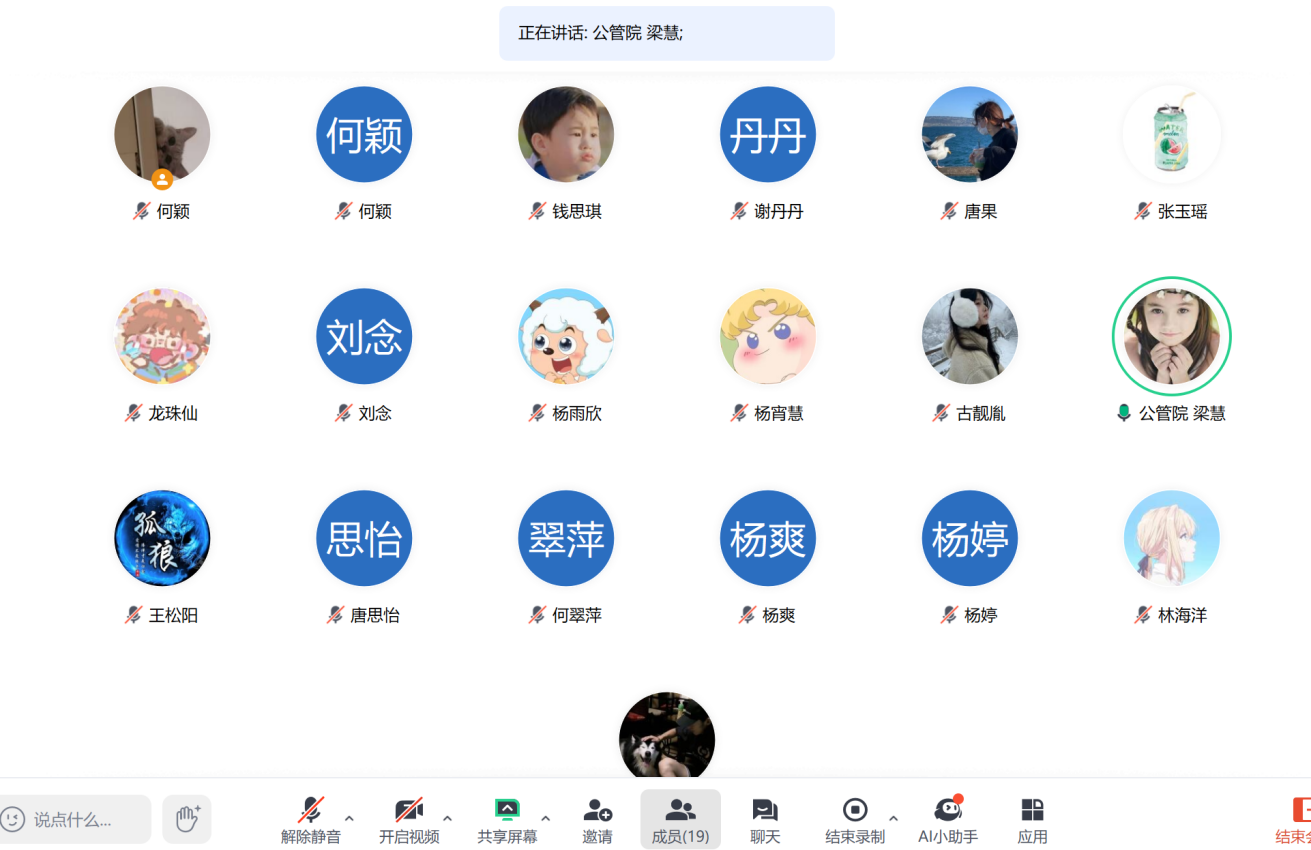Raise hand using the hand icon

[188, 819]
